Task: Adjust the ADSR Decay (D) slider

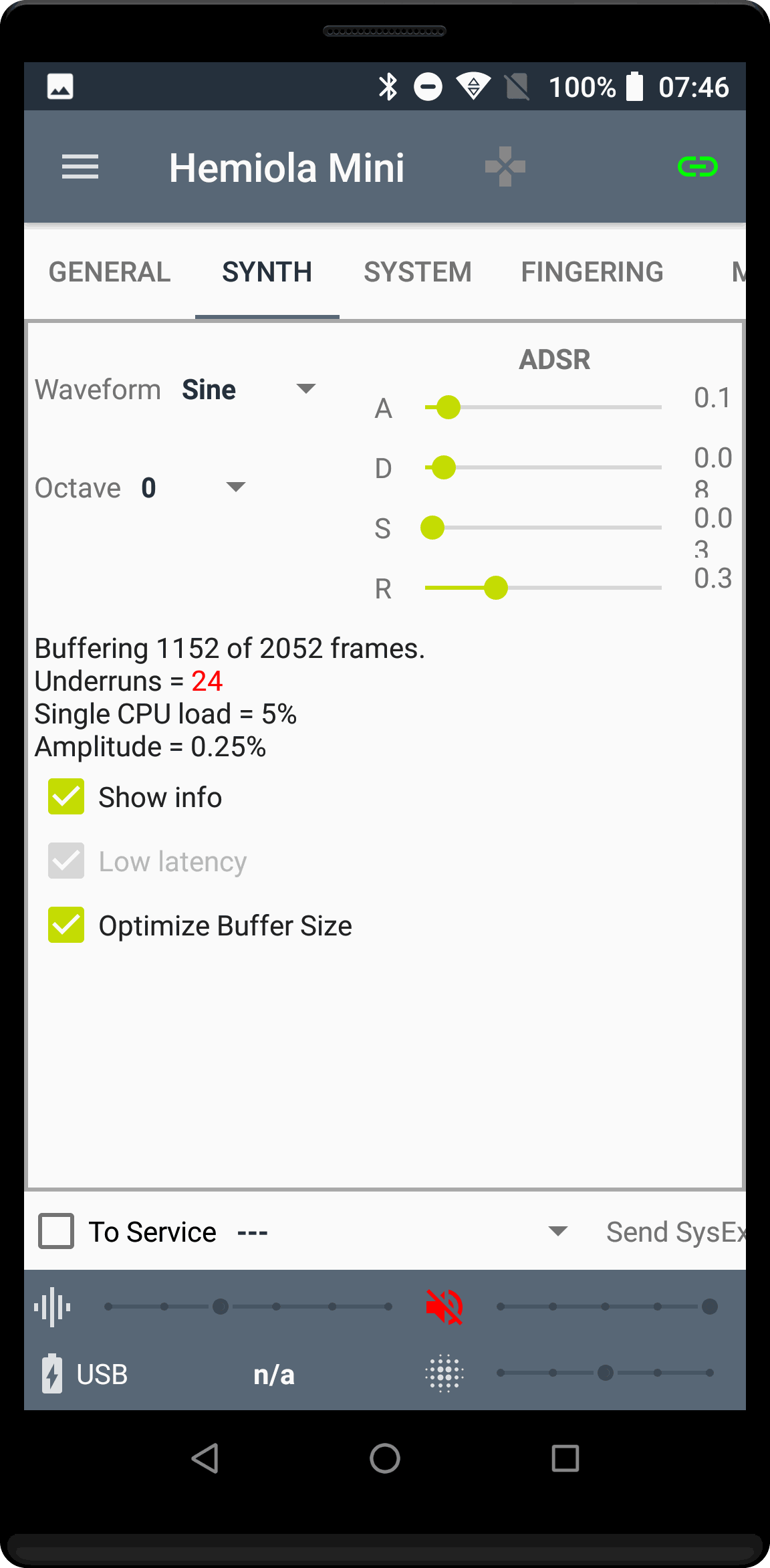Action: click(443, 467)
